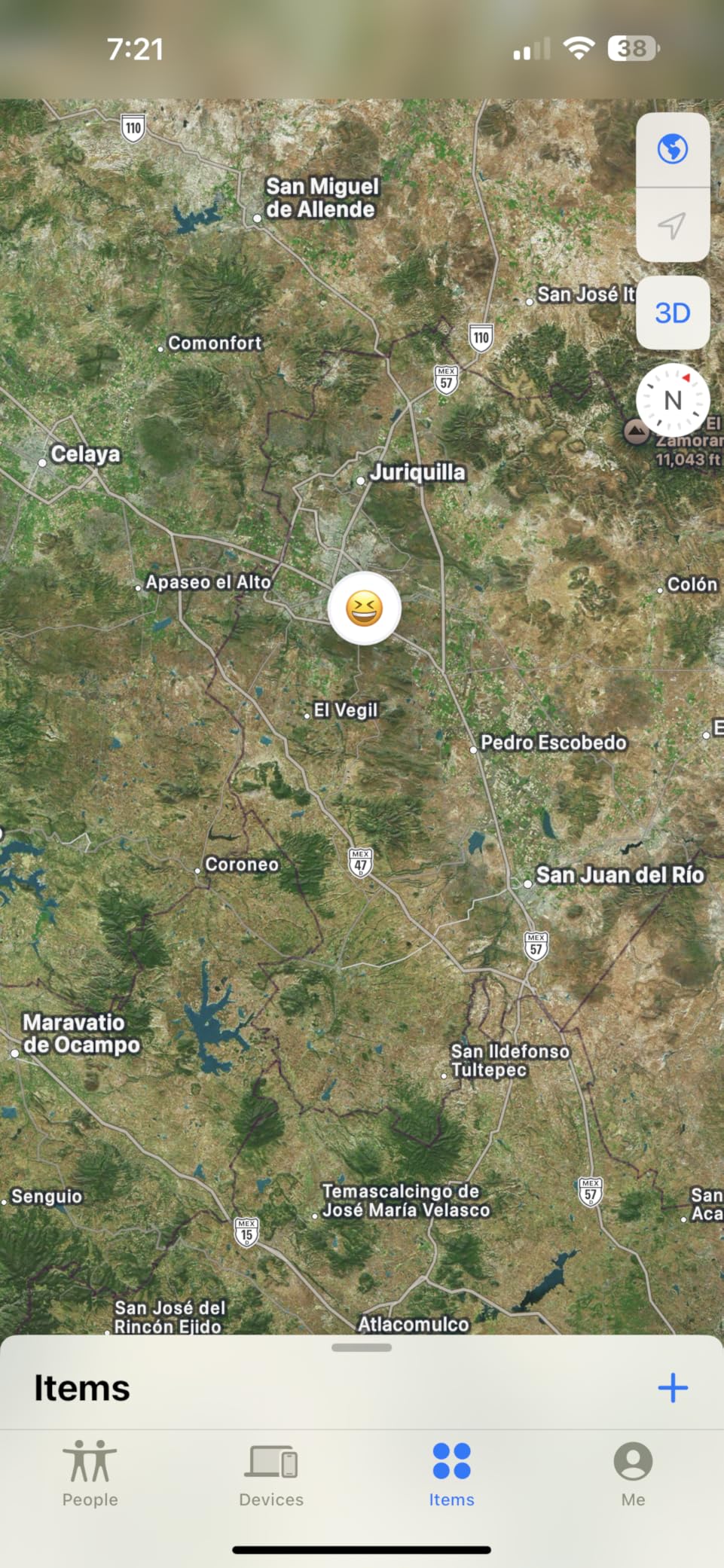Select the laughing emoji item pin
This screenshot has width=724, height=1568.
[364, 608]
